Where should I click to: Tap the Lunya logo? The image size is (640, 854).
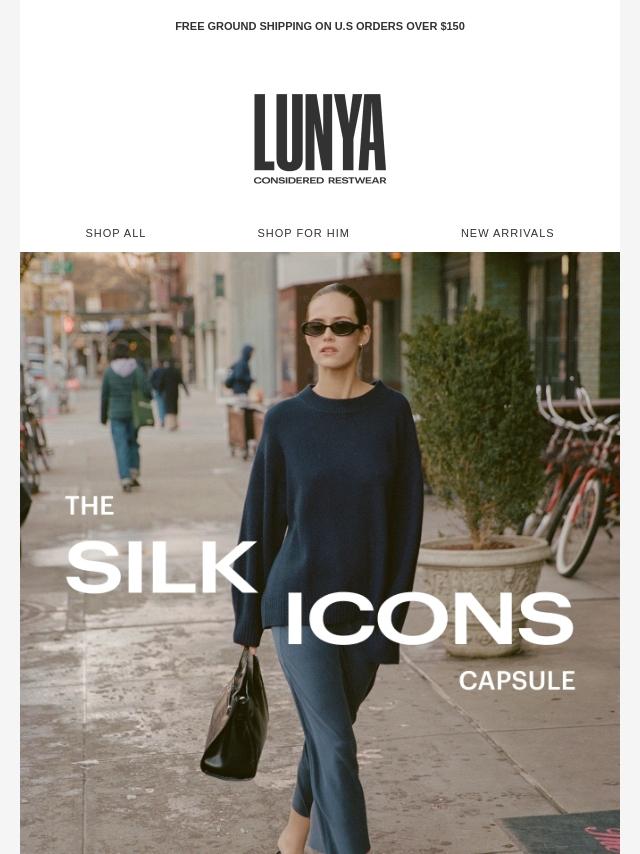(x=320, y=138)
